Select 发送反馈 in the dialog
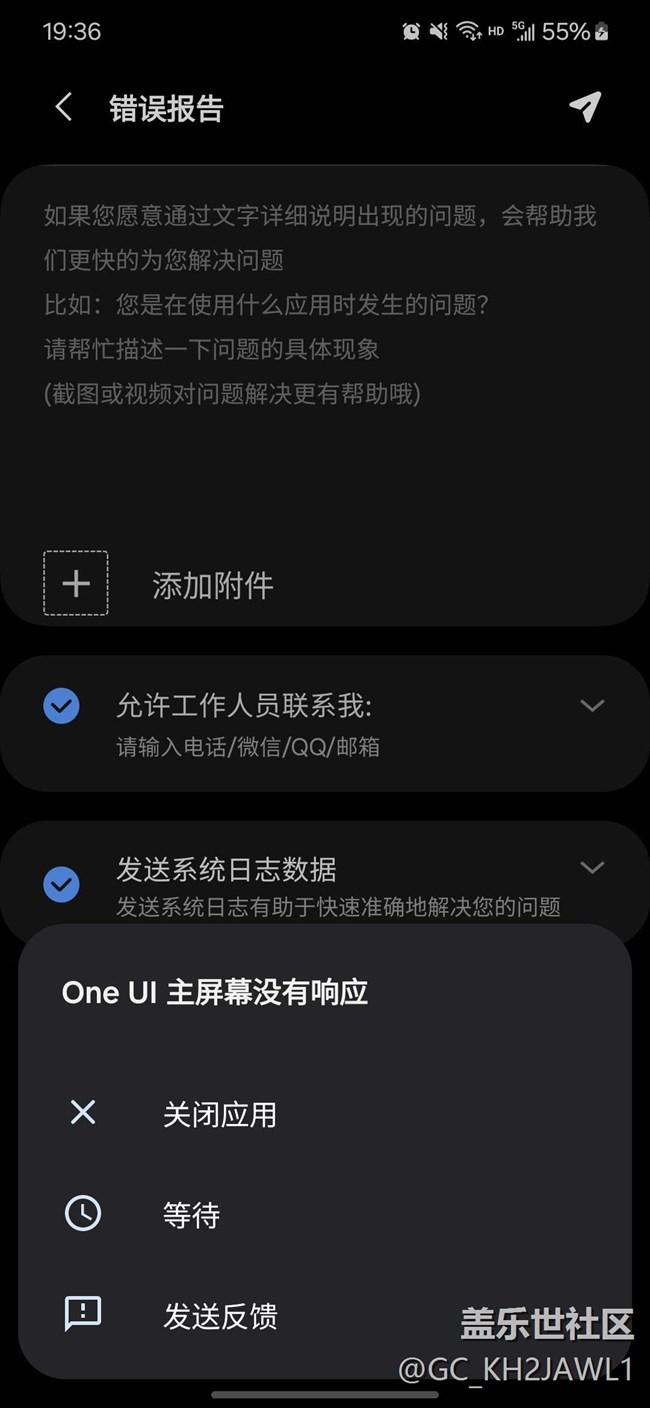 [325, 1316]
